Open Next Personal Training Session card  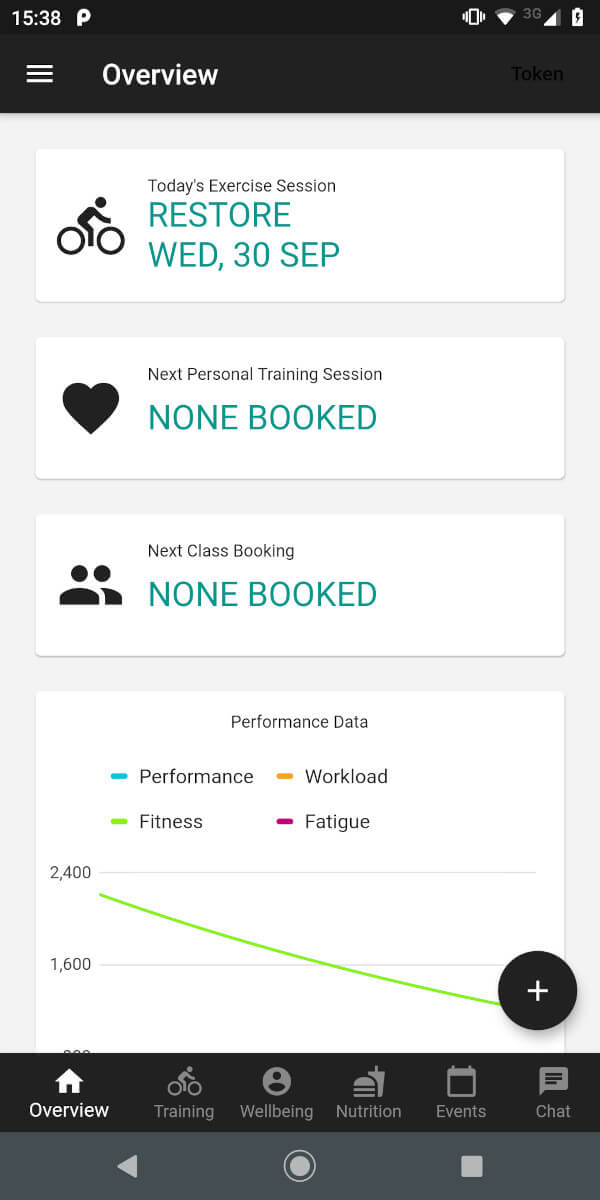click(300, 408)
